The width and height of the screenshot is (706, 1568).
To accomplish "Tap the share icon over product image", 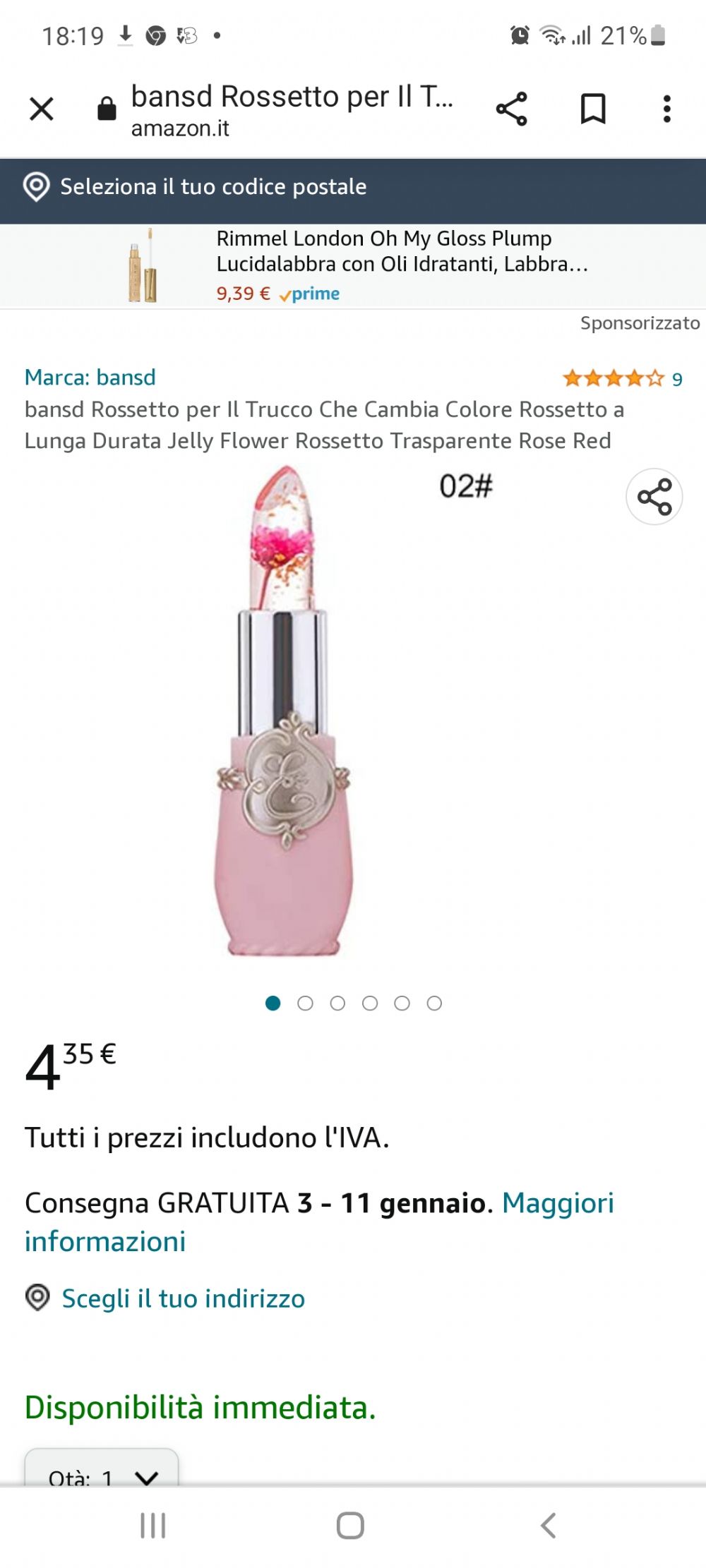I will [x=654, y=497].
